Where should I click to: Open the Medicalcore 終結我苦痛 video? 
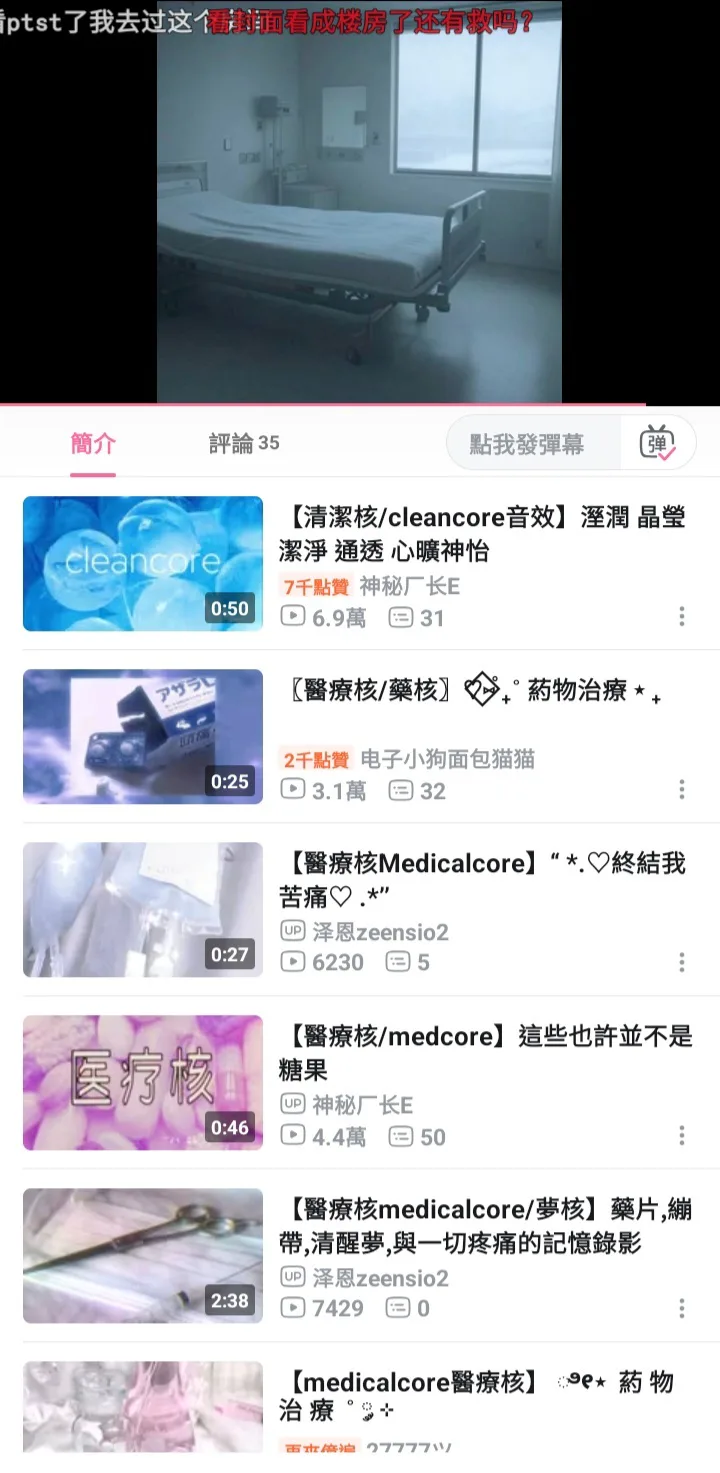pyautogui.click(x=143, y=909)
